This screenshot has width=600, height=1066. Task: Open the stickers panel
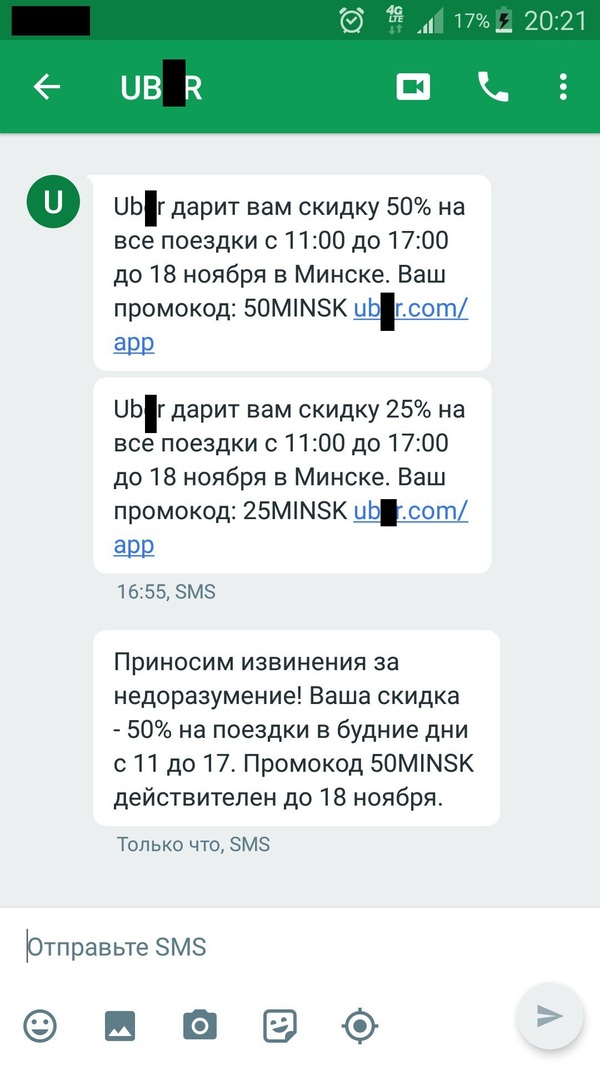279,1024
